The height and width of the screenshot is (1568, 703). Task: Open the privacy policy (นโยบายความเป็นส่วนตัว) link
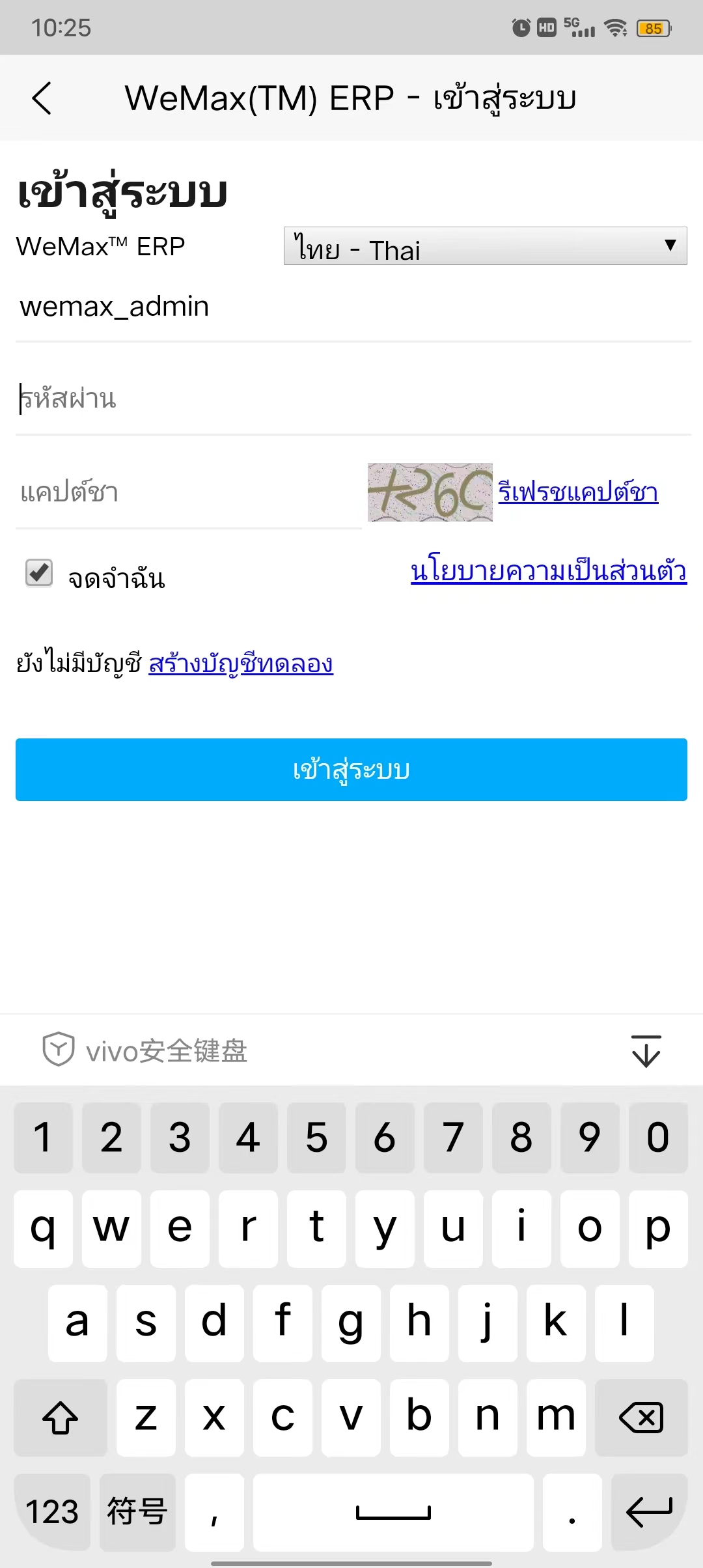tap(549, 571)
